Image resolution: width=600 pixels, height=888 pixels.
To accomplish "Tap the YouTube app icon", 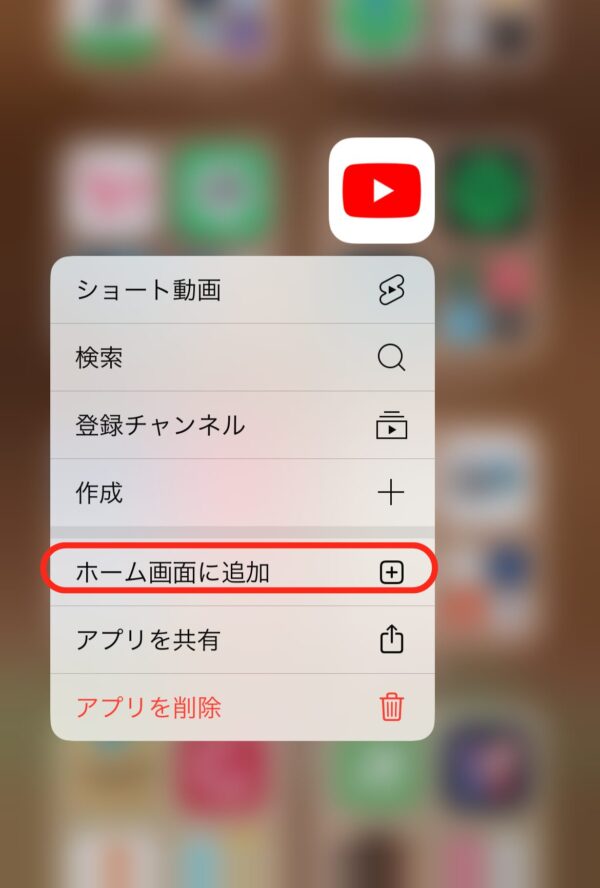I will pyautogui.click(x=382, y=190).
